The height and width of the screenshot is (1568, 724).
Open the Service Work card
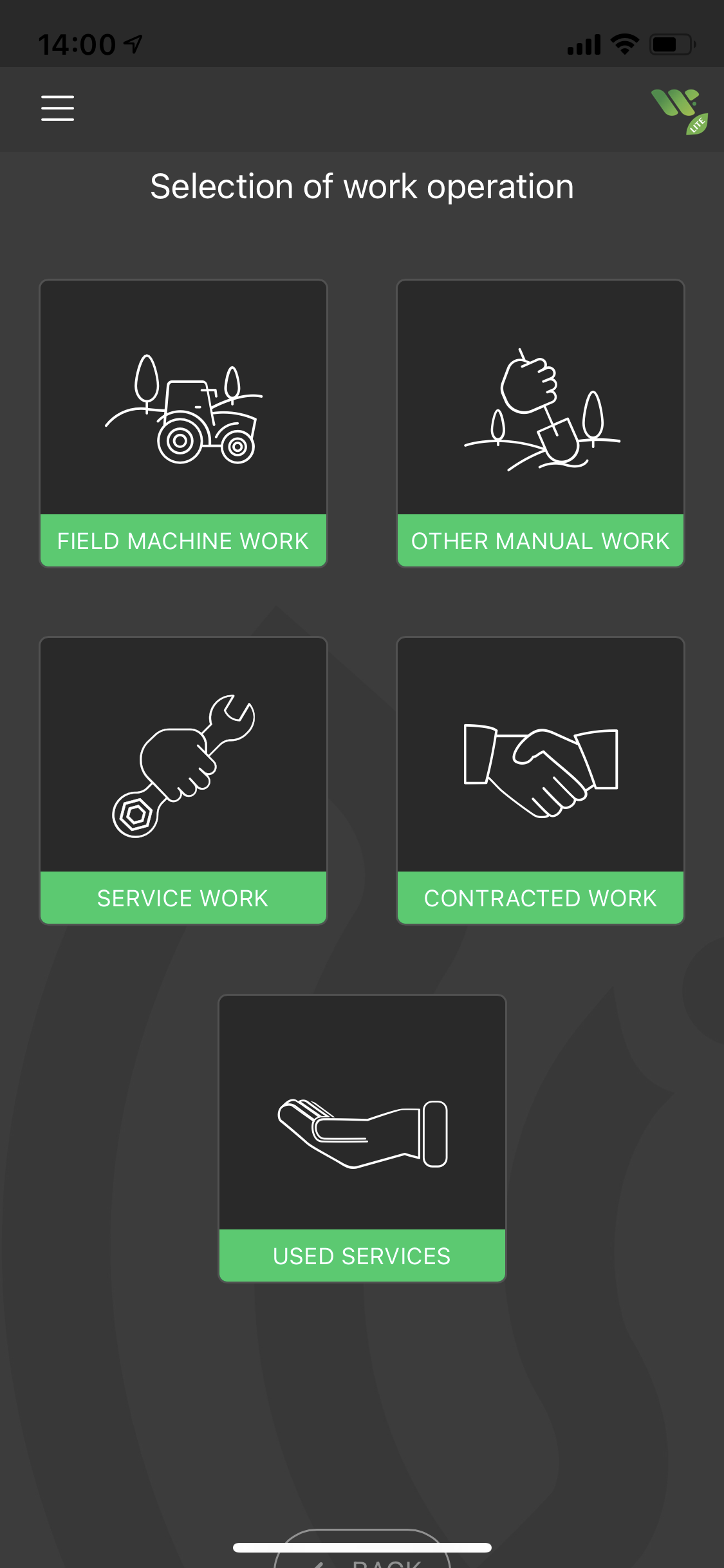coord(183,780)
